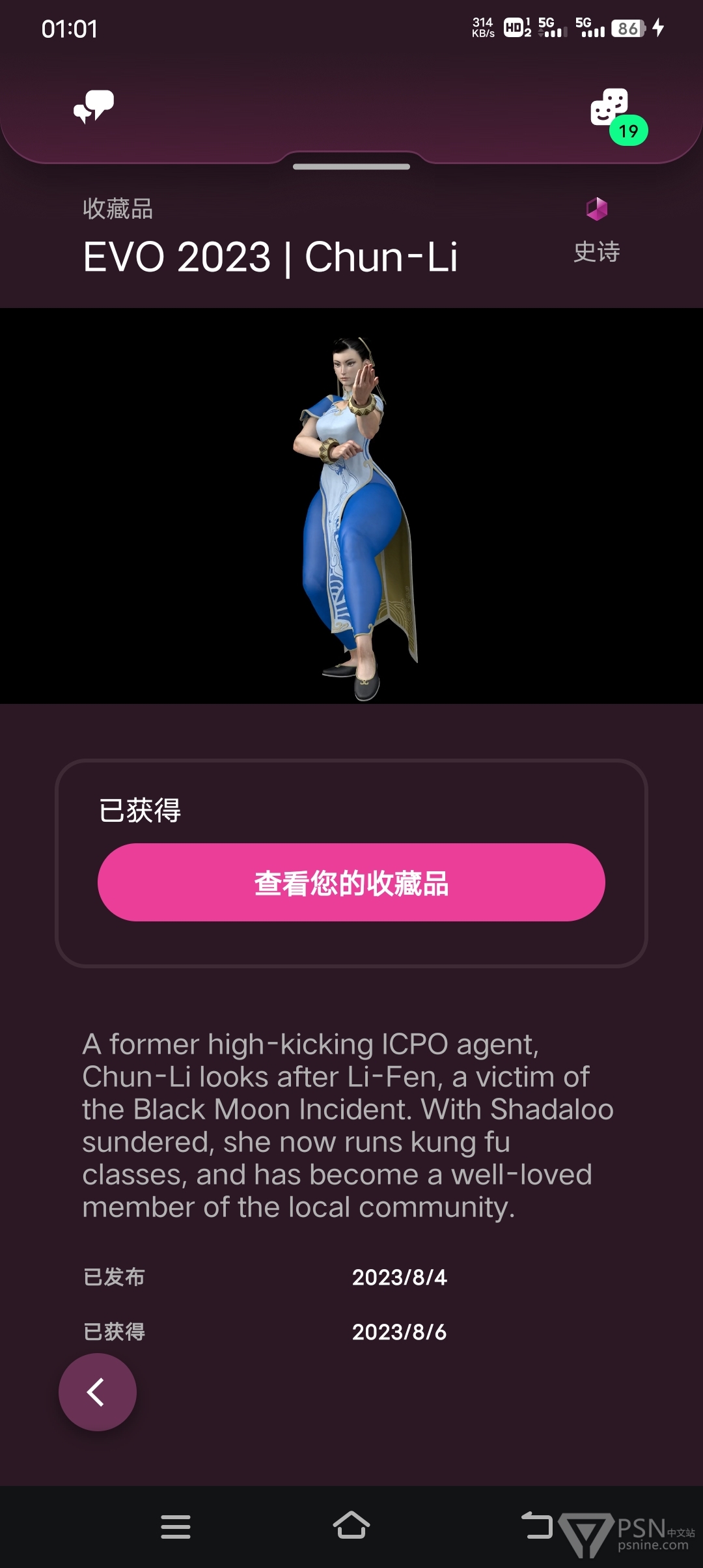
Task: Open the chat bubbles icon
Action: 94,107
